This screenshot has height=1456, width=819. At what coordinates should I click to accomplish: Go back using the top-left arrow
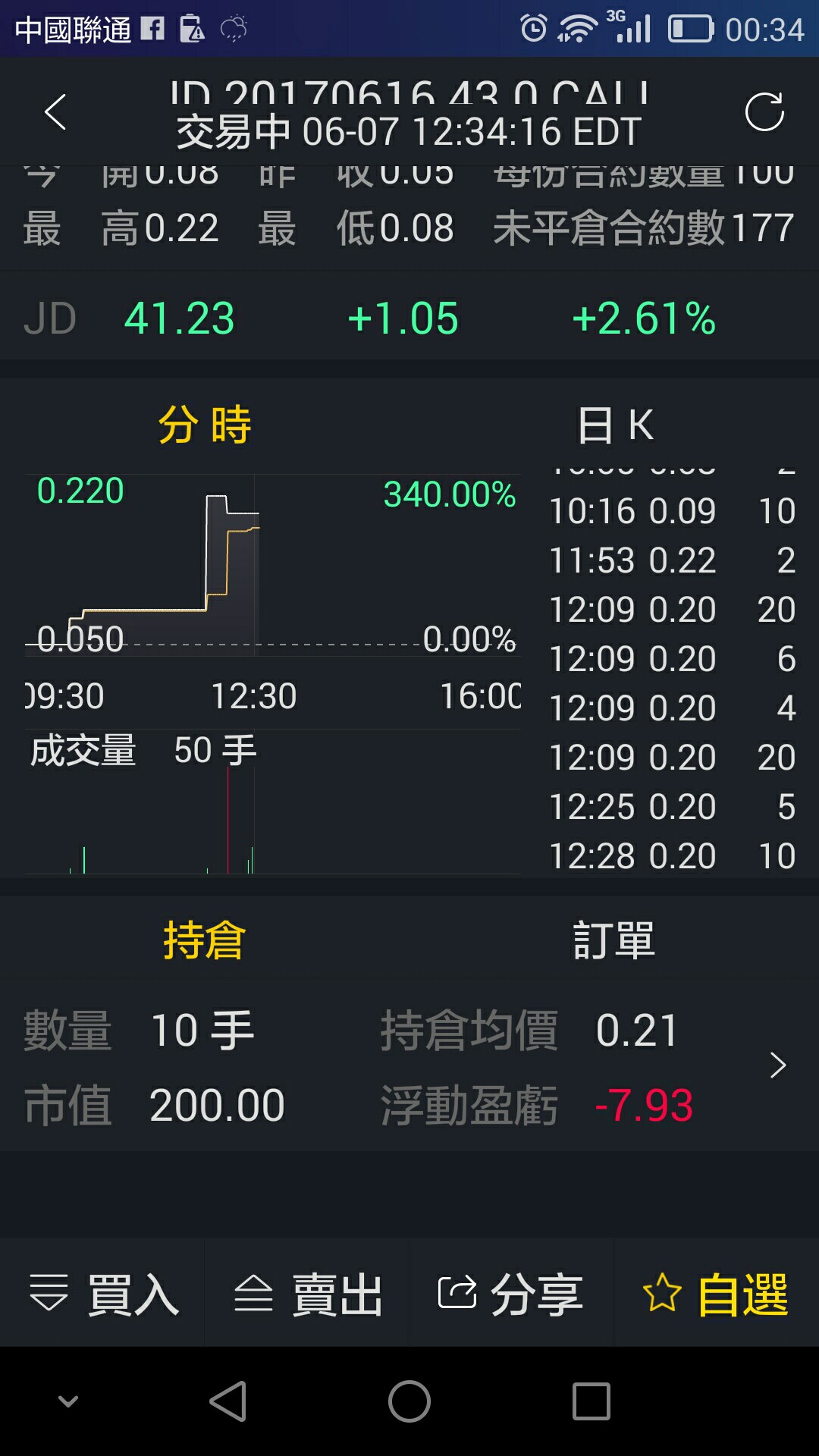[55, 112]
